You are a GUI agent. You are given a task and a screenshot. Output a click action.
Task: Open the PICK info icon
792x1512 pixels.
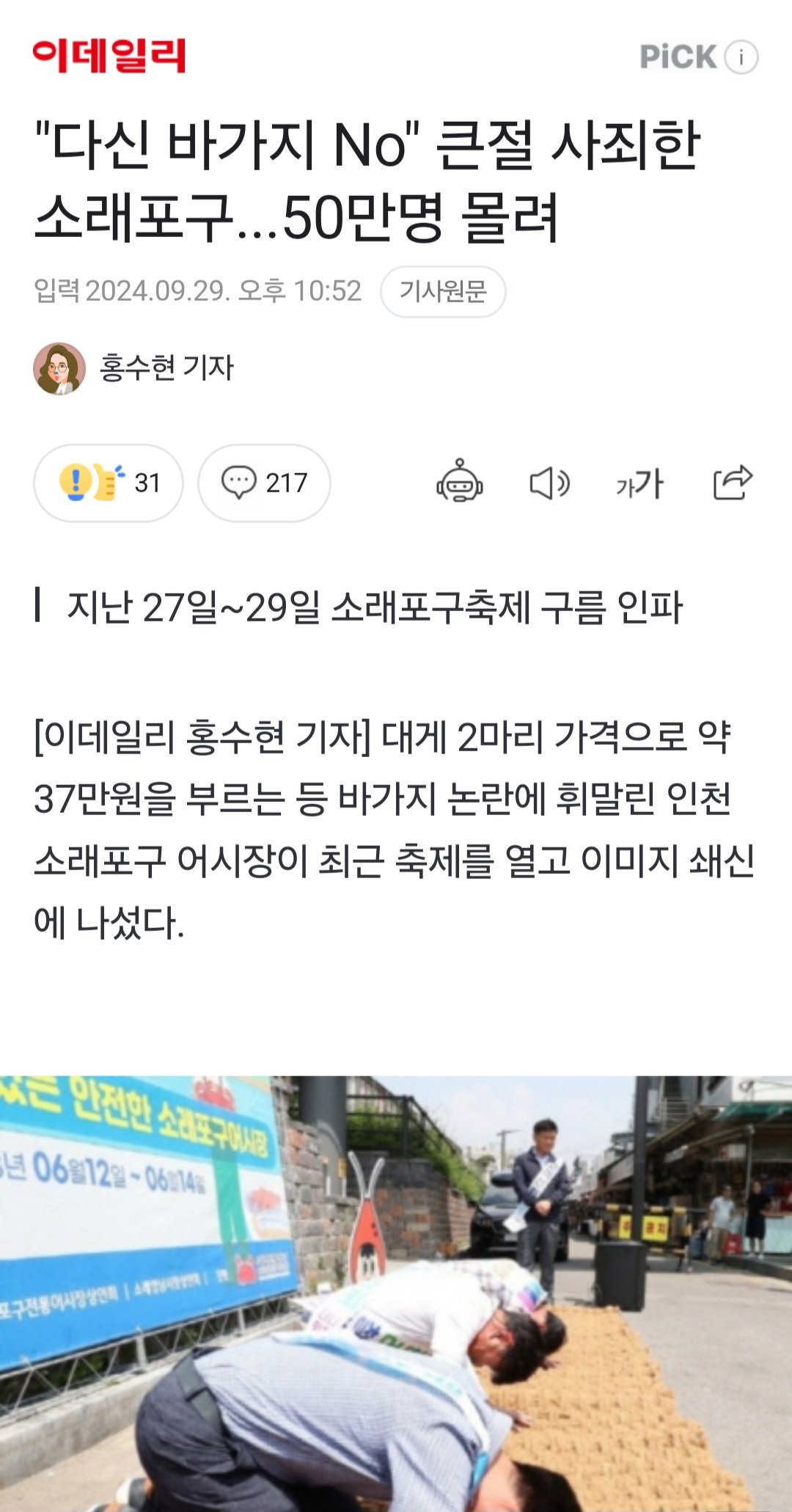tap(741, 57)
